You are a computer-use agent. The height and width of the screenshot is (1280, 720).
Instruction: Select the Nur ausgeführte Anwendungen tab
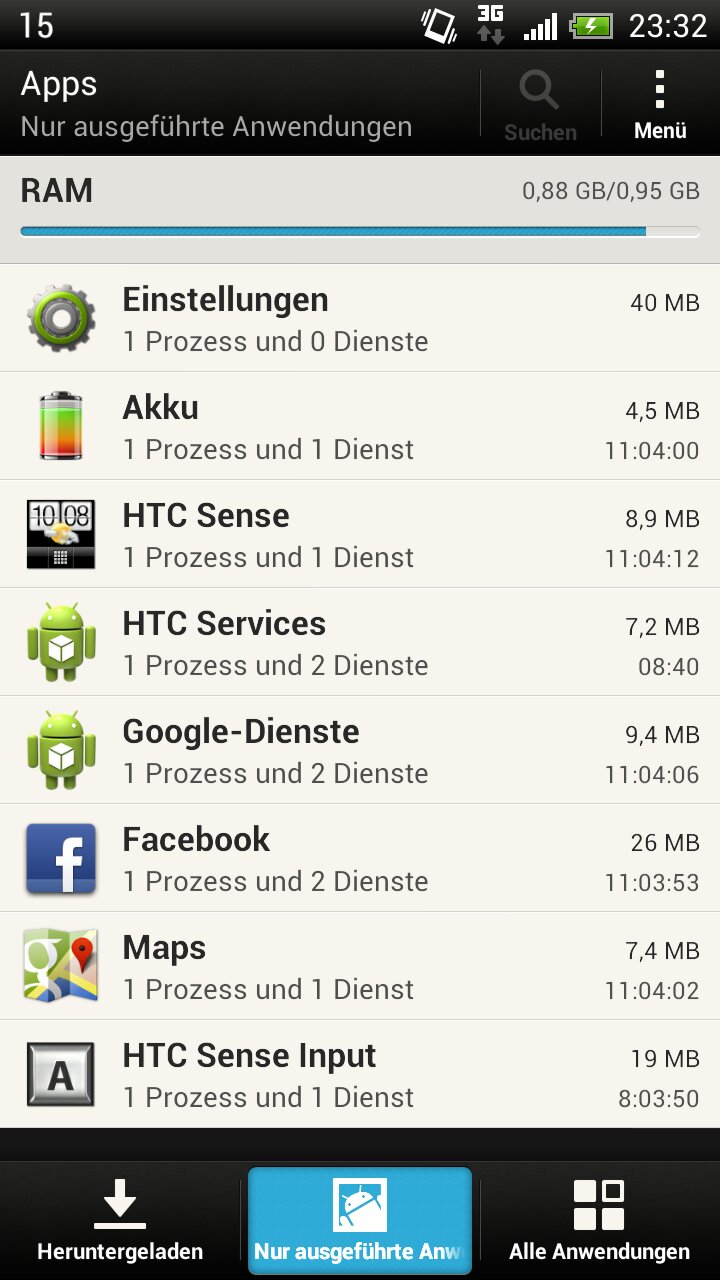(360, 1220)
